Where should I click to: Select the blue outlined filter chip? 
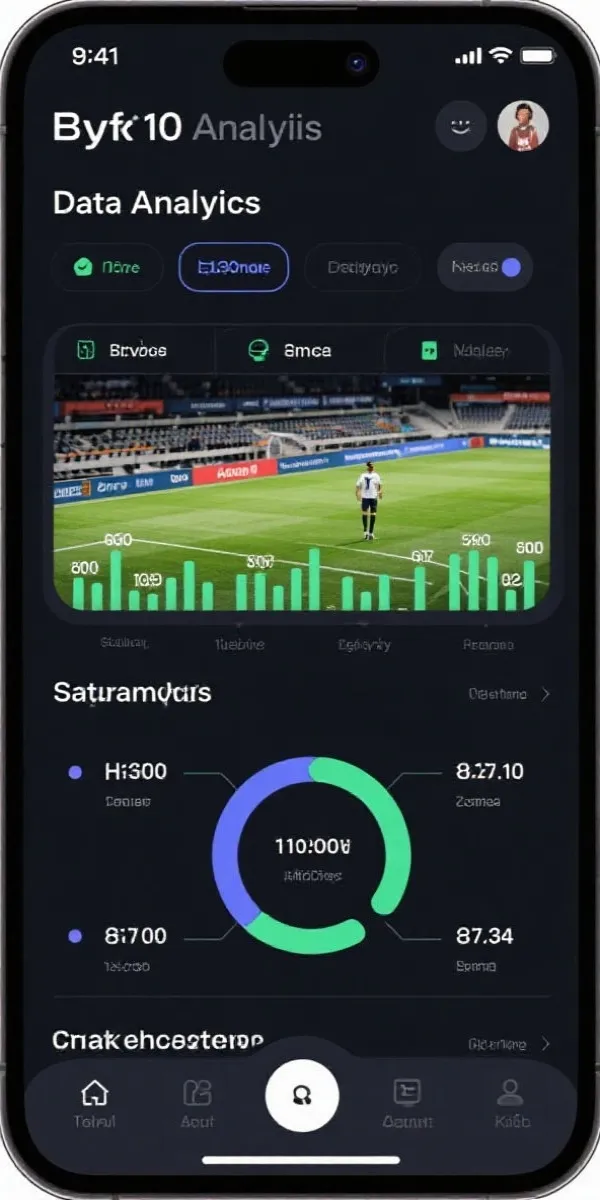pos(233,267)
